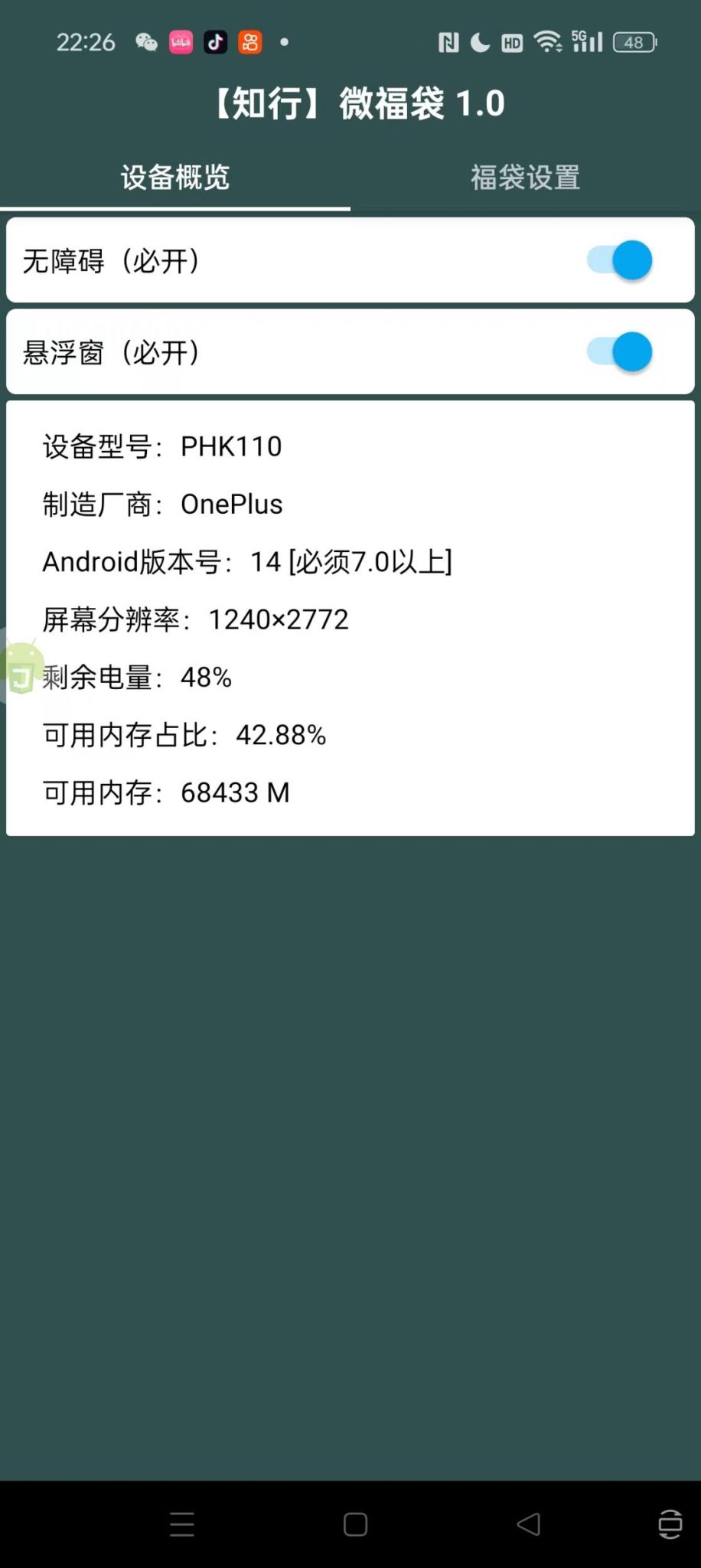The height and width of the screenshot is (1568, 701).
Task: Disable the 悬浮窗 switch
Action: pyautogui.click(x=620, y=352)
